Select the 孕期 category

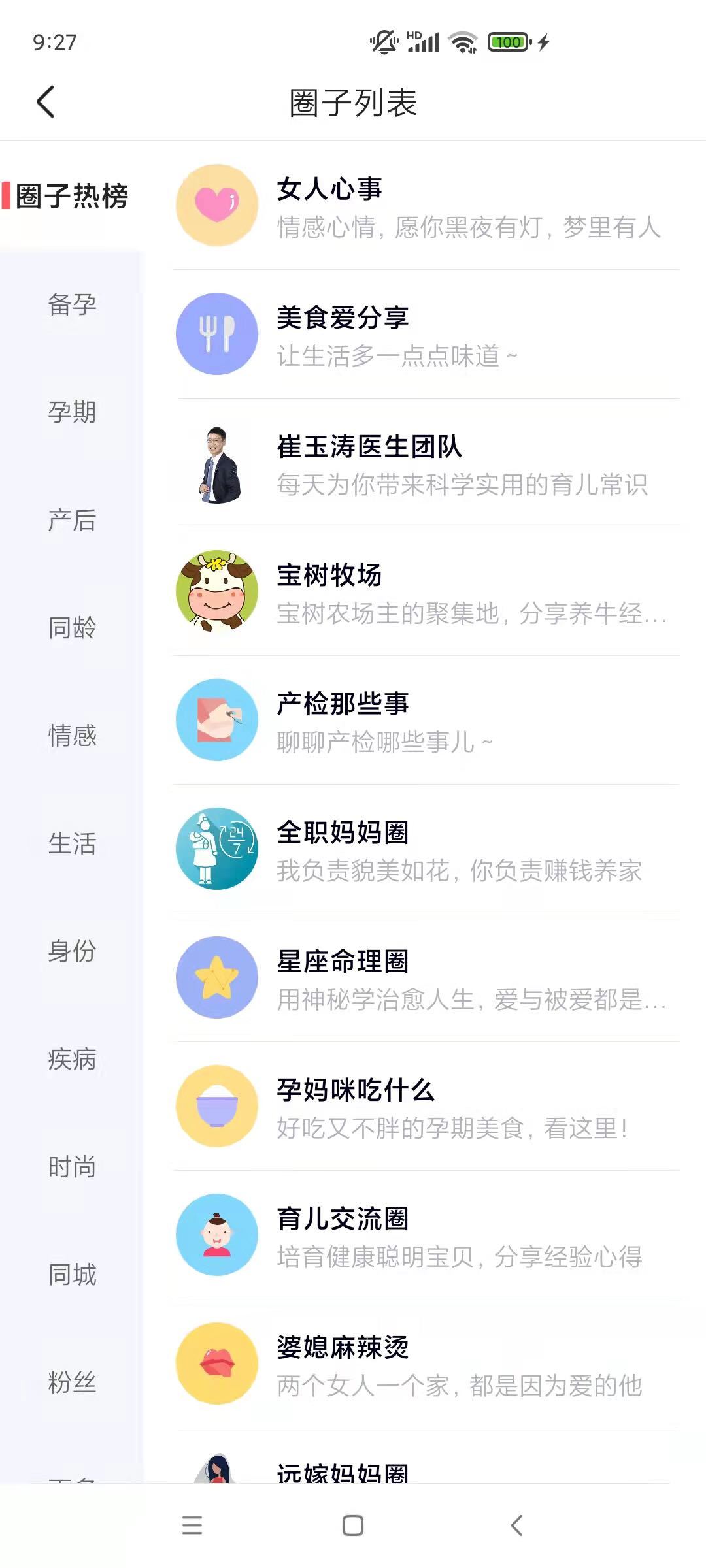click(72, 412)
